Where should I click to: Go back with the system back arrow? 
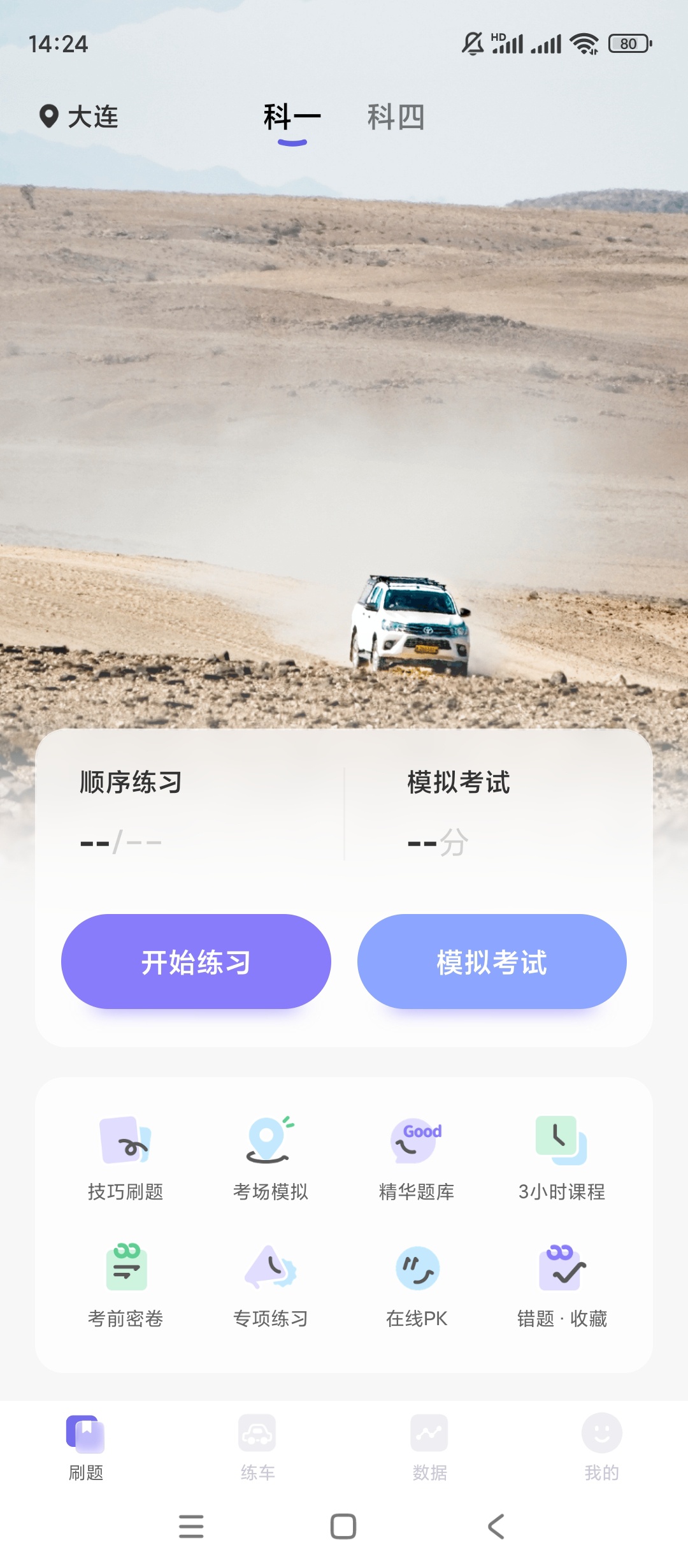496,1527
